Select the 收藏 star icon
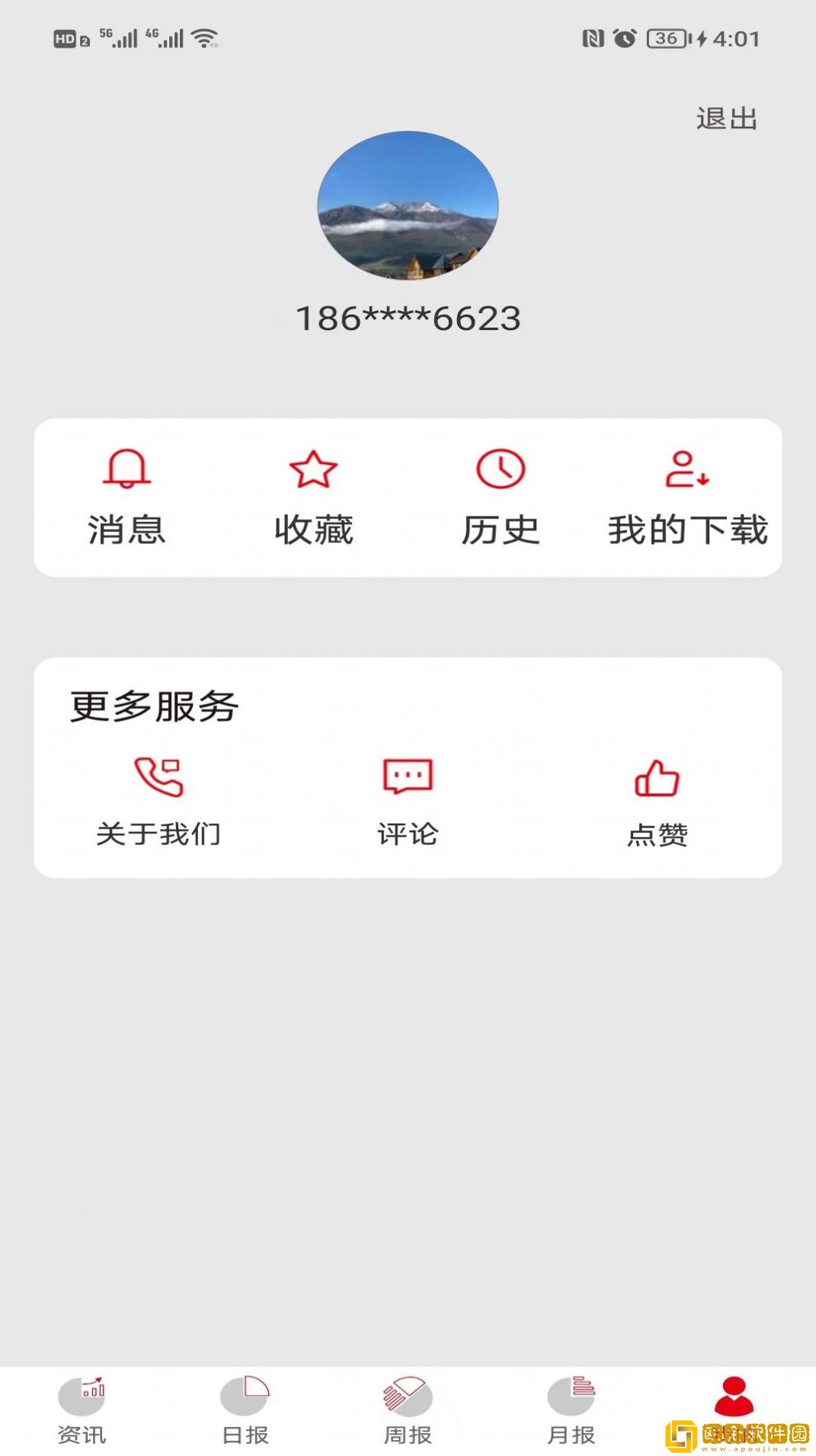This screenshot has width=816, height=1456. coord(314,469)
